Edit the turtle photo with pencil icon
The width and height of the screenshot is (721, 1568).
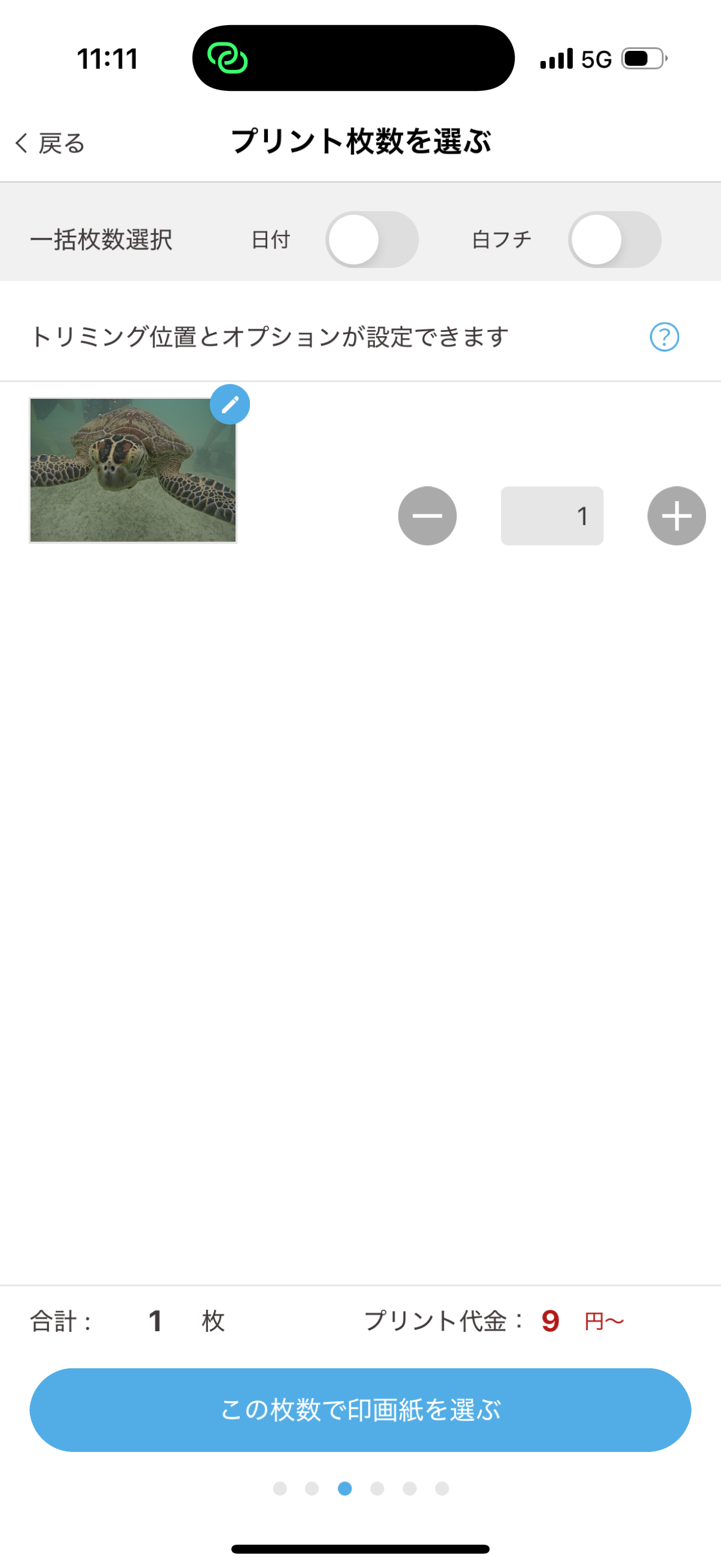coord(230,404)
